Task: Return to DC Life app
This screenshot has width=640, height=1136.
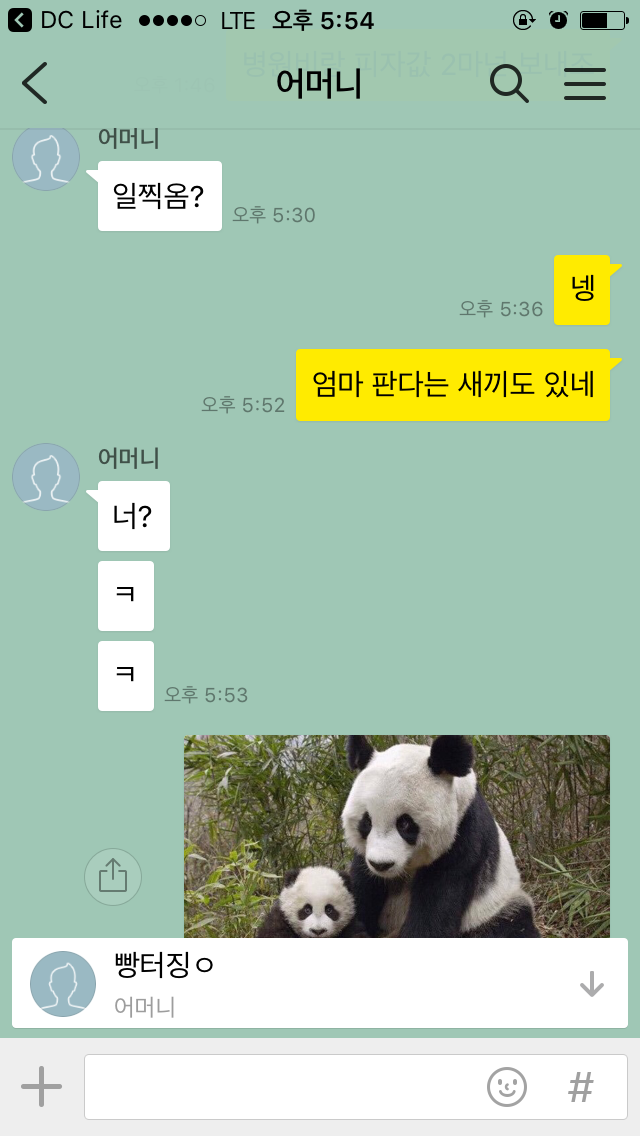Action: click(65, 20)
